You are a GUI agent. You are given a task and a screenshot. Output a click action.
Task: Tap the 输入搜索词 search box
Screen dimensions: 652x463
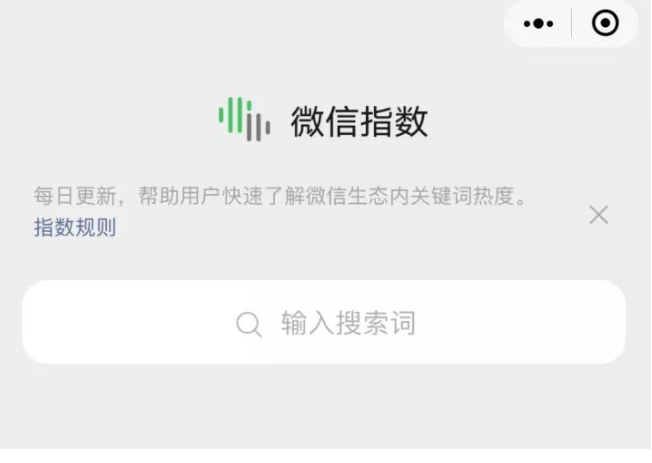point(324,323)
